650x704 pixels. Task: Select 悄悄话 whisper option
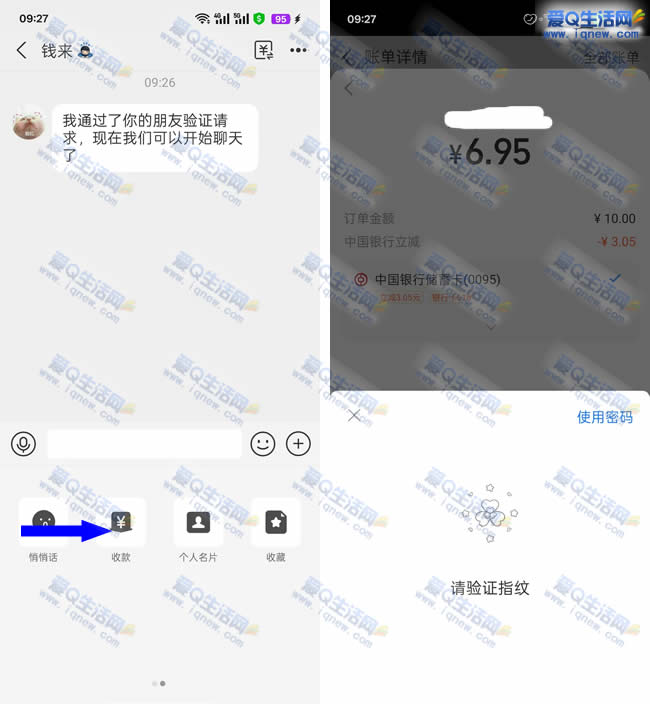(x=43, y=523)
